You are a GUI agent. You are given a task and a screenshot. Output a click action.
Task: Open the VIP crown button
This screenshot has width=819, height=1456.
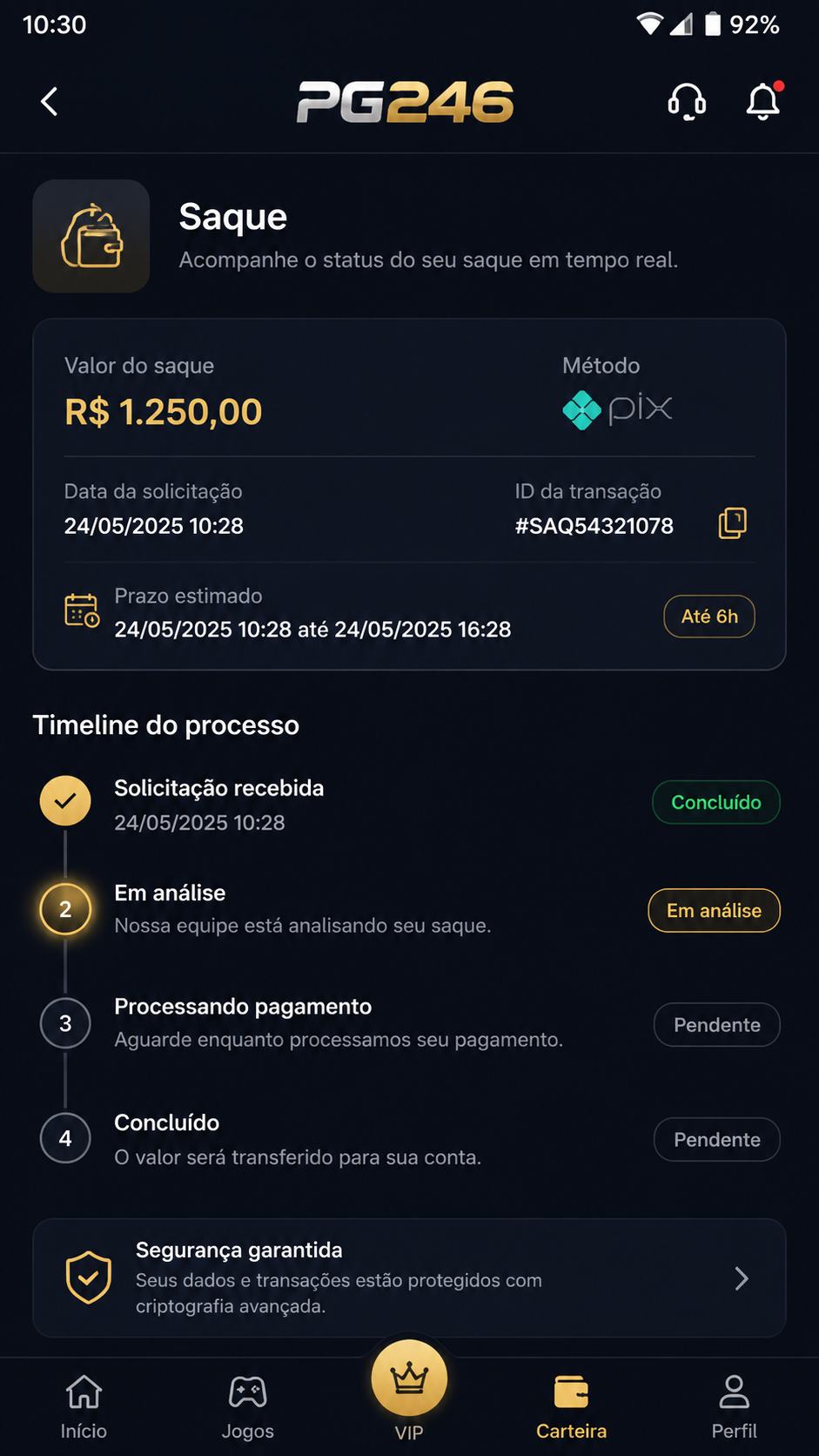pyautogui.click(x=409, y=1379)
